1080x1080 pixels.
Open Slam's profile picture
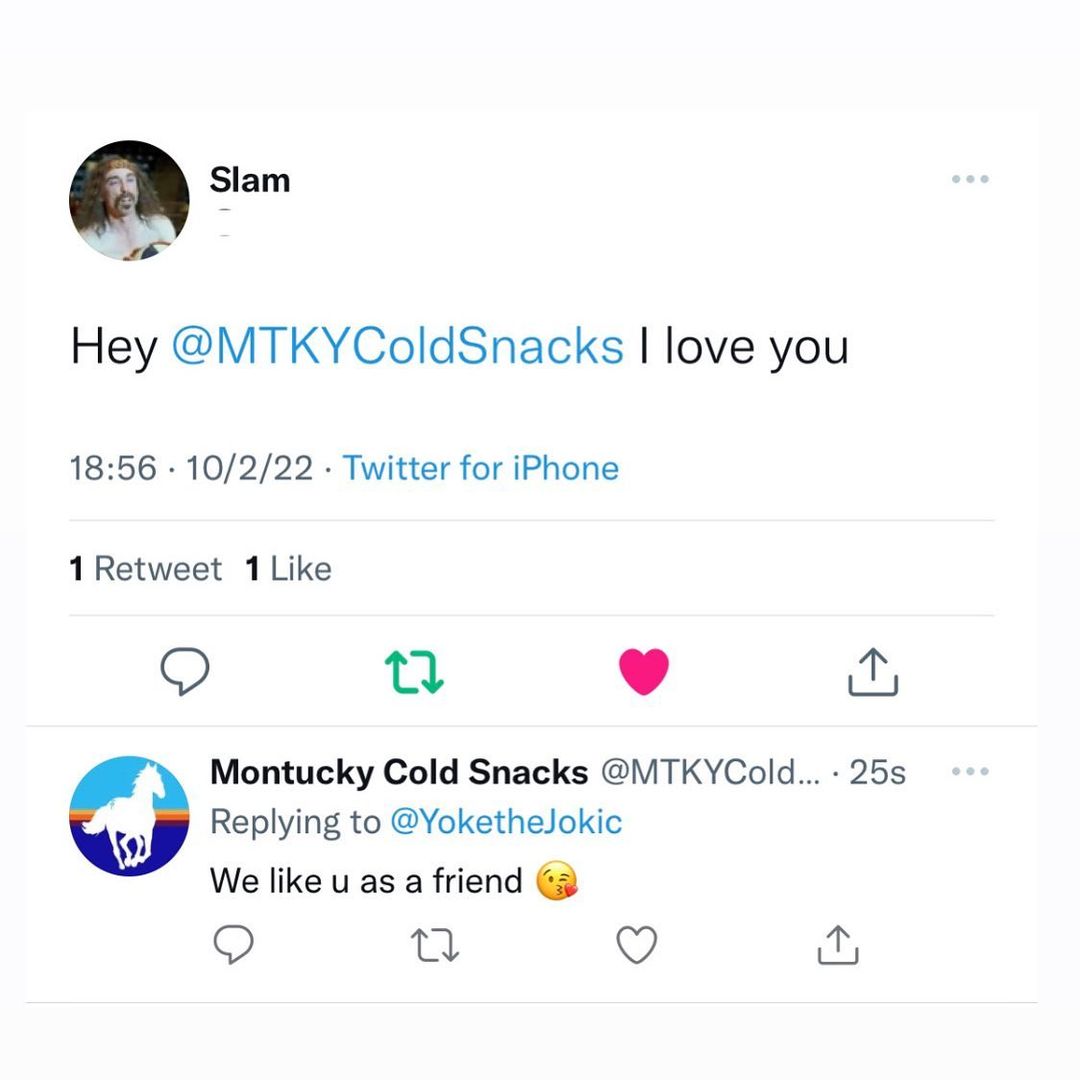129,201
